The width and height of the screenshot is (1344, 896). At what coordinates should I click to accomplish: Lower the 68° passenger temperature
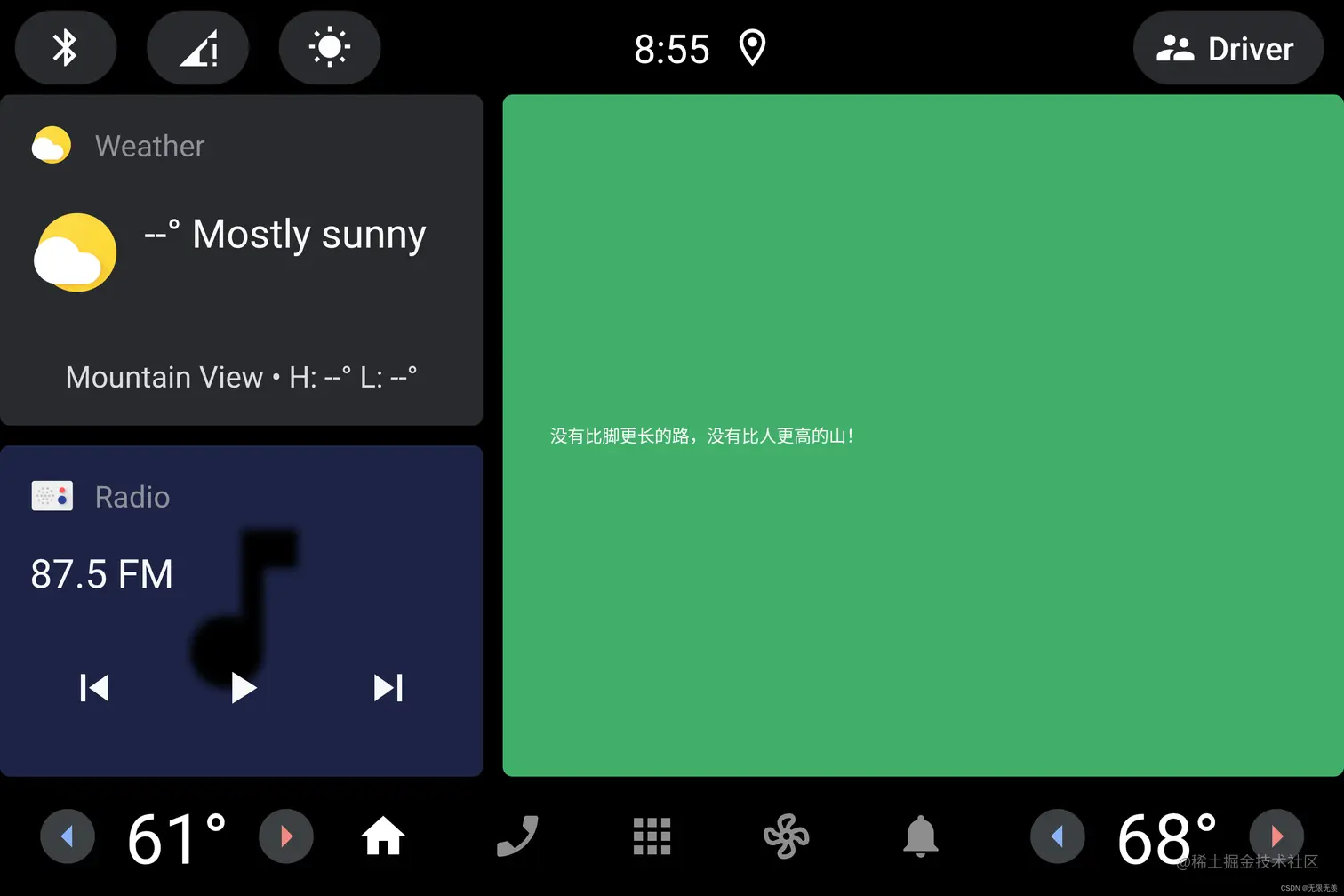tap(1058, 836)
